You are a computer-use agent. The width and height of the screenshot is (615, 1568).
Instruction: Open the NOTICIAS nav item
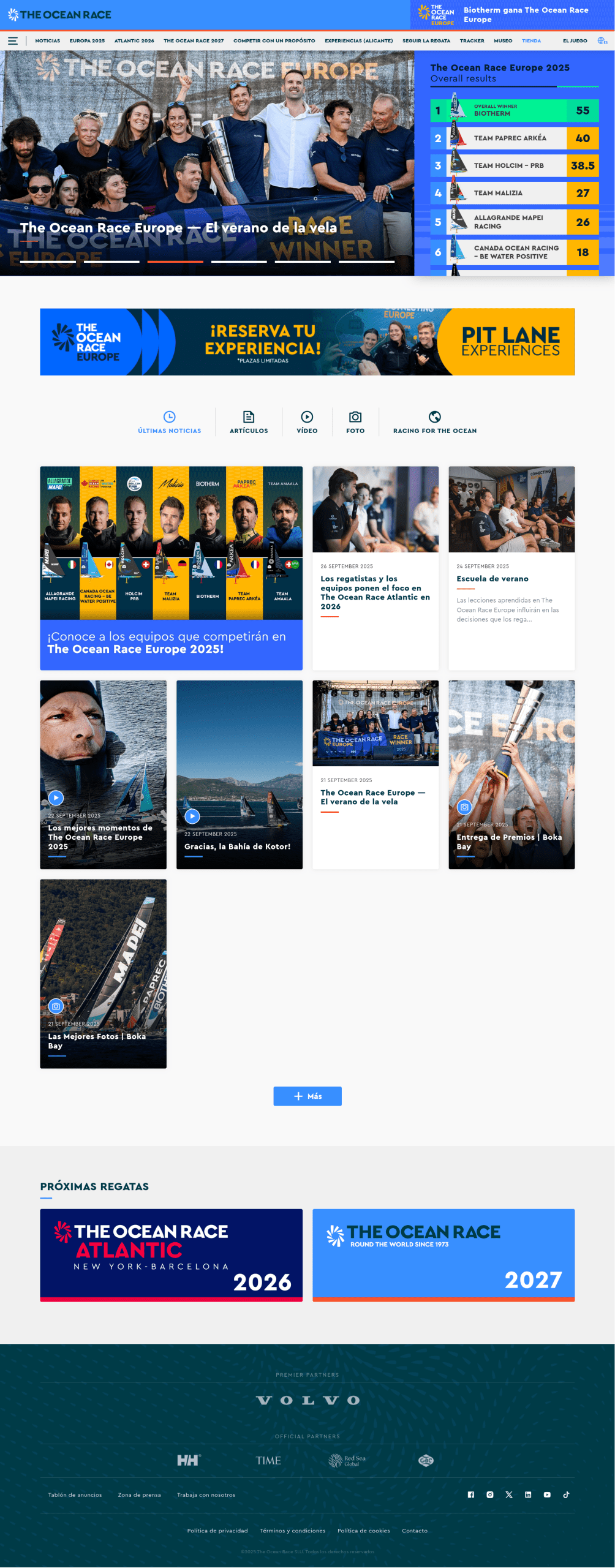tap(47, 41)
